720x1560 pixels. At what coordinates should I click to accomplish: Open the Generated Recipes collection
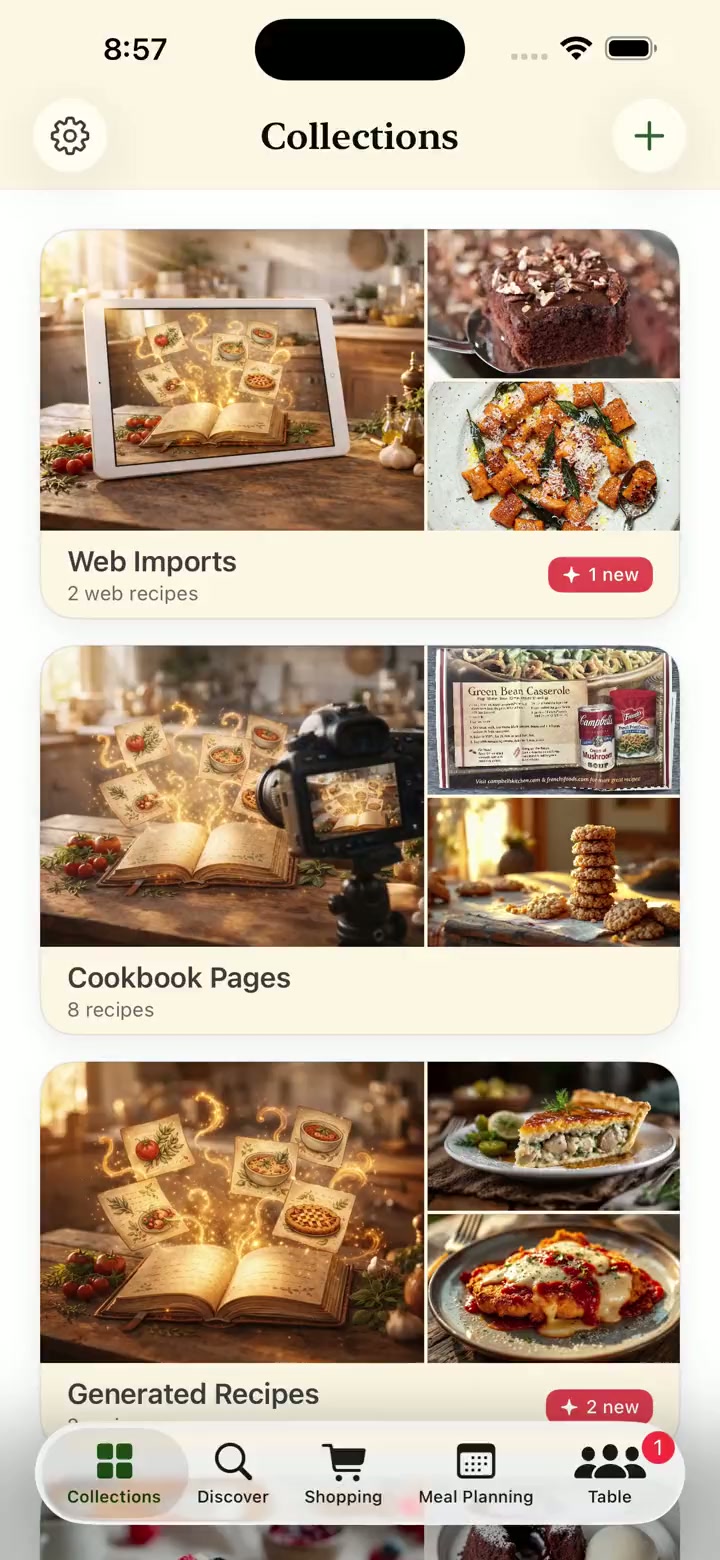[x=359, y=1240]
